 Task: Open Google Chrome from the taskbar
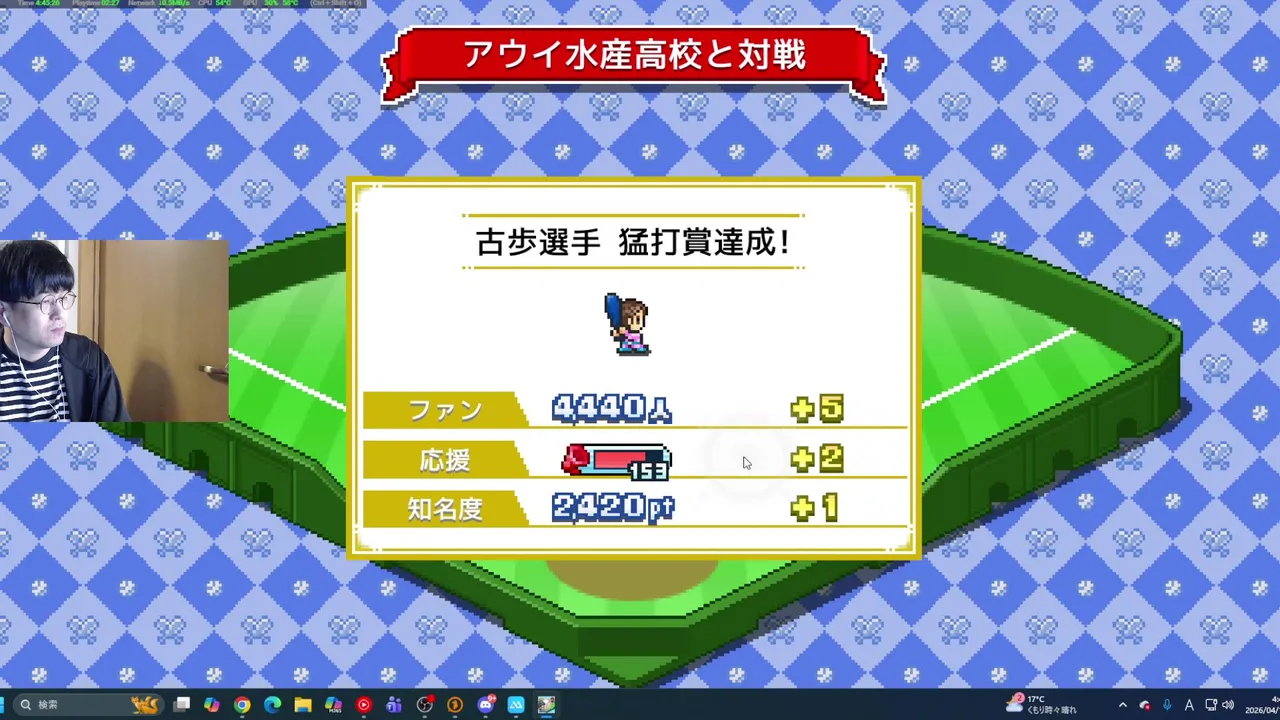[x=242, y=705]
